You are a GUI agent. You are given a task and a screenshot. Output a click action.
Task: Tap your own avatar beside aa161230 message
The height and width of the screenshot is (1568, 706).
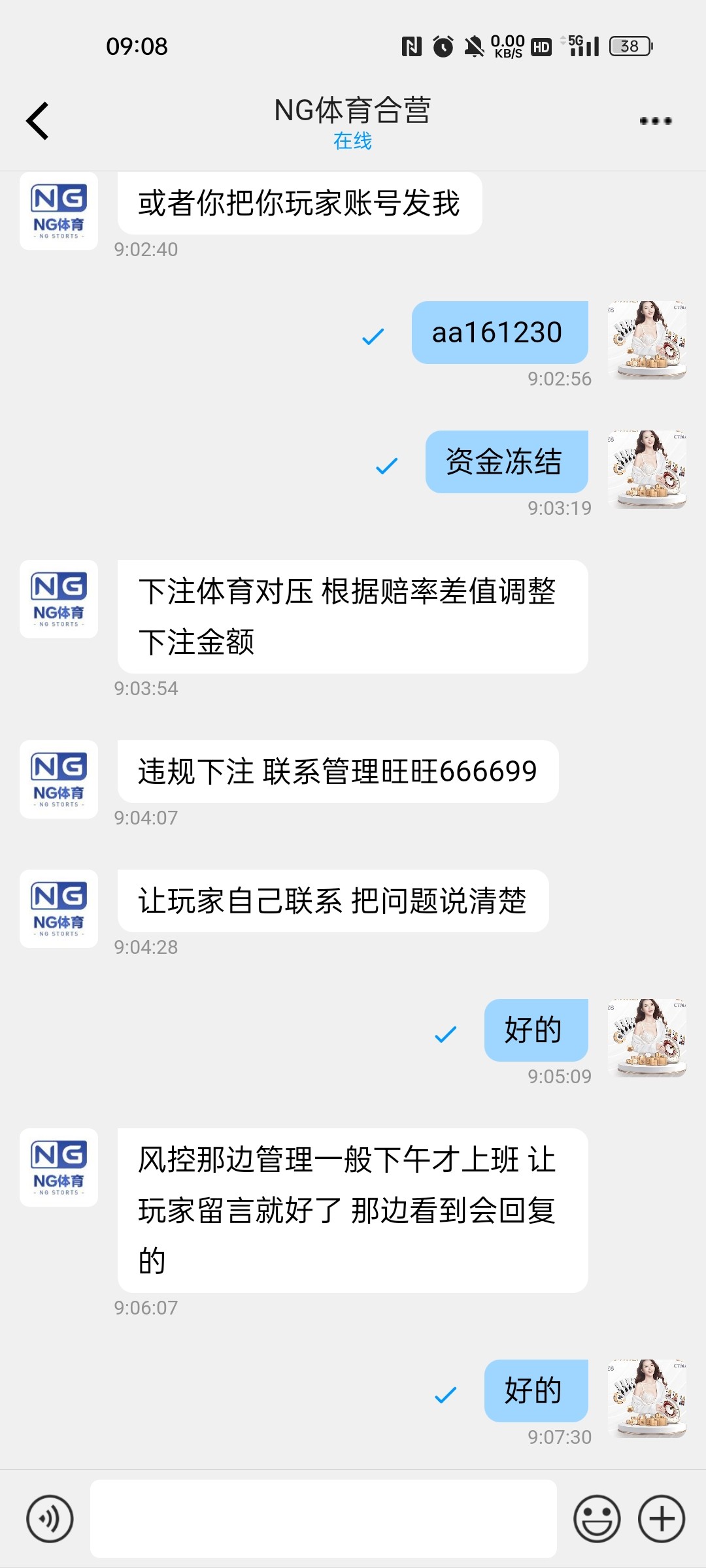click(647, 340)
